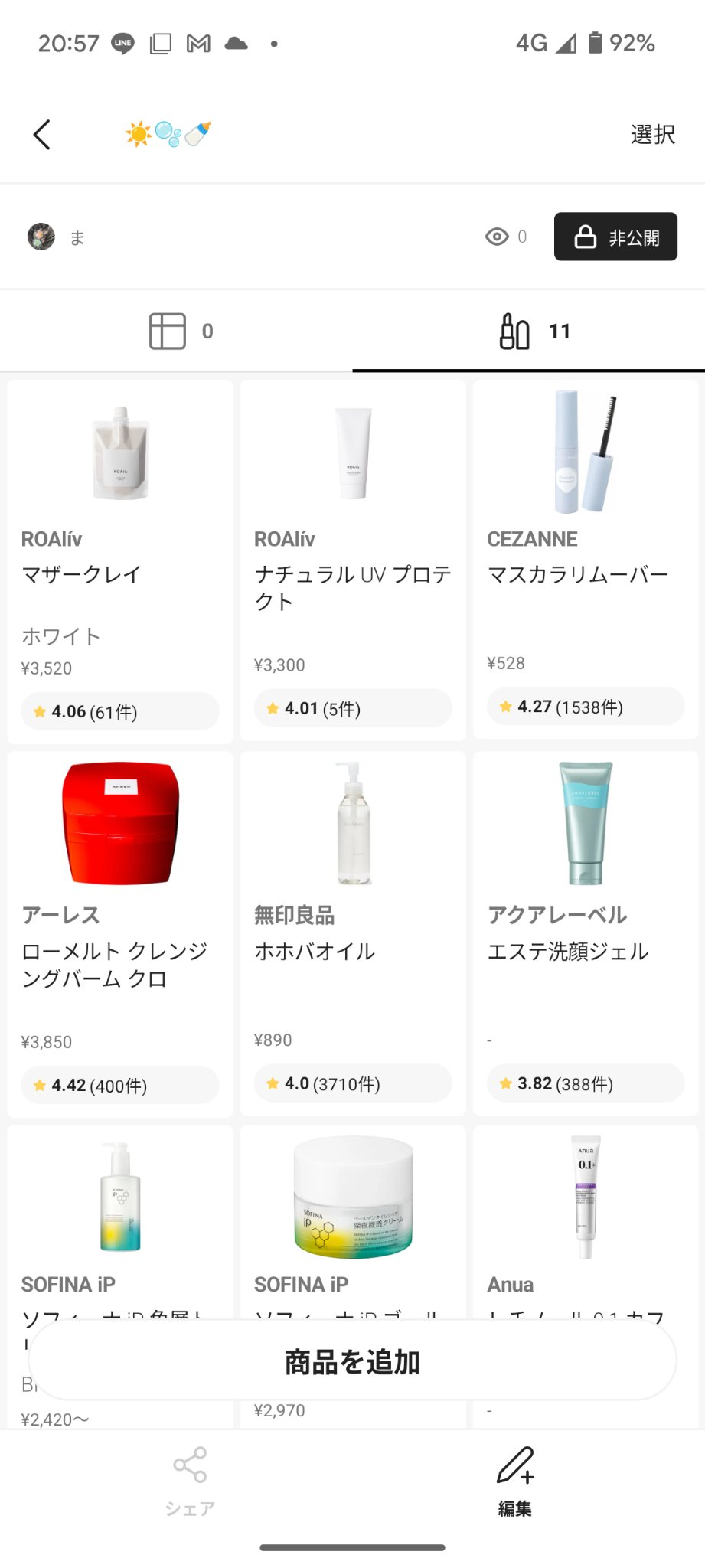Select the lipstick products tab icon
Viewport: 705px width, 1568px height.
point(517,330)
